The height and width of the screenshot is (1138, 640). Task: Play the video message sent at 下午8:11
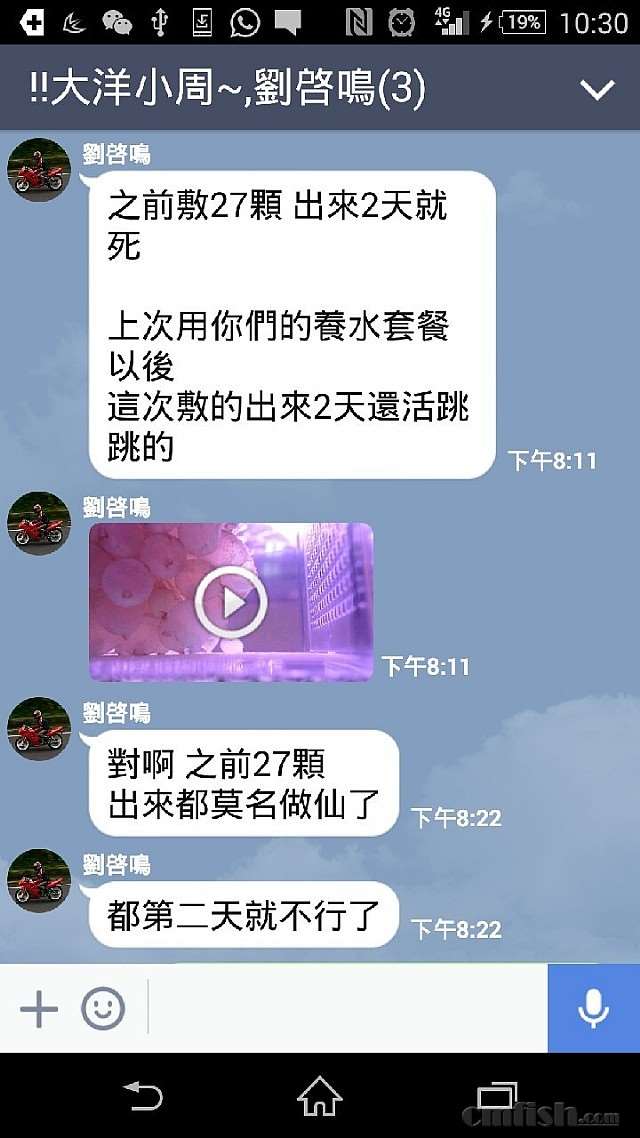point(231,602)
